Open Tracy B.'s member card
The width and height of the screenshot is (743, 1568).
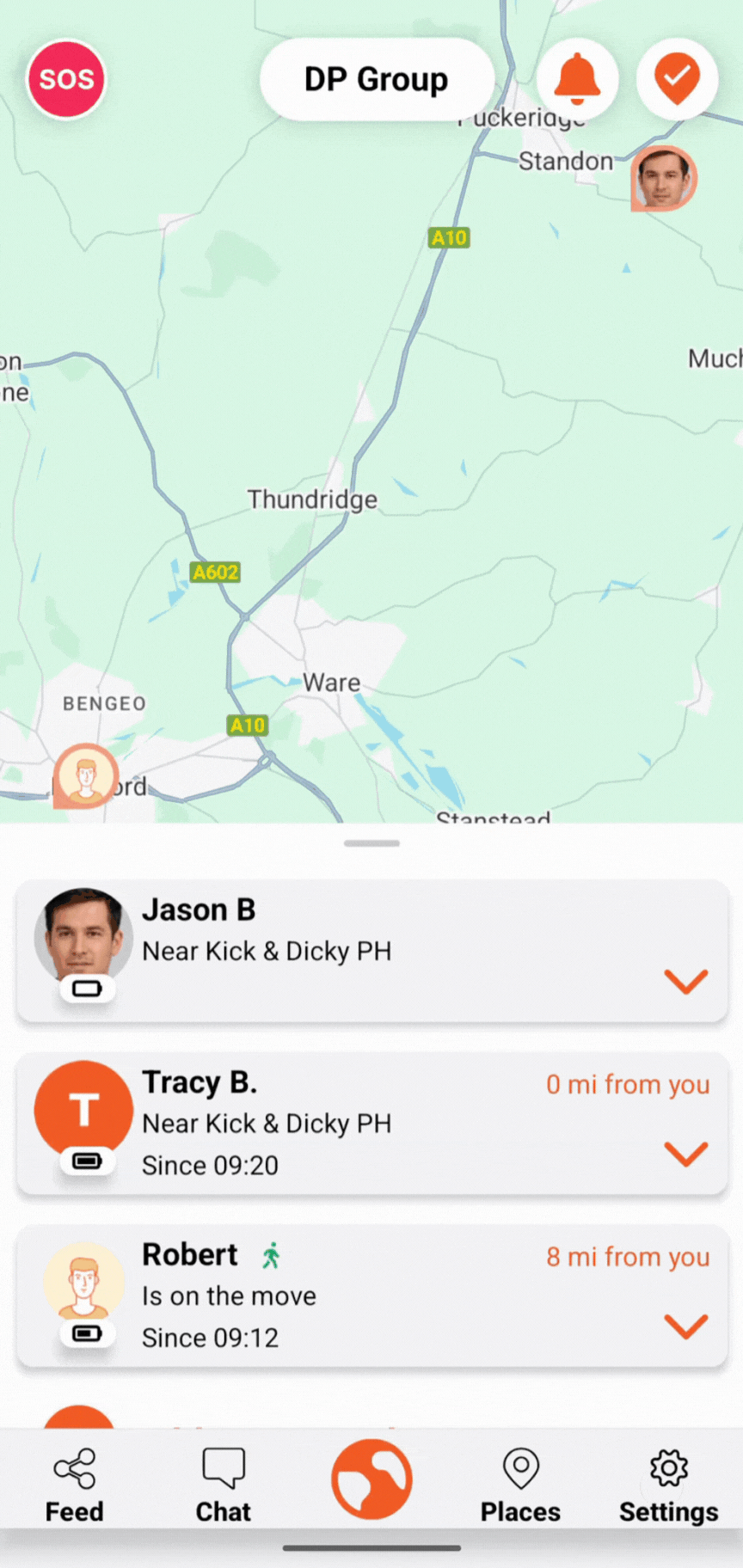tap(371, 1124)
